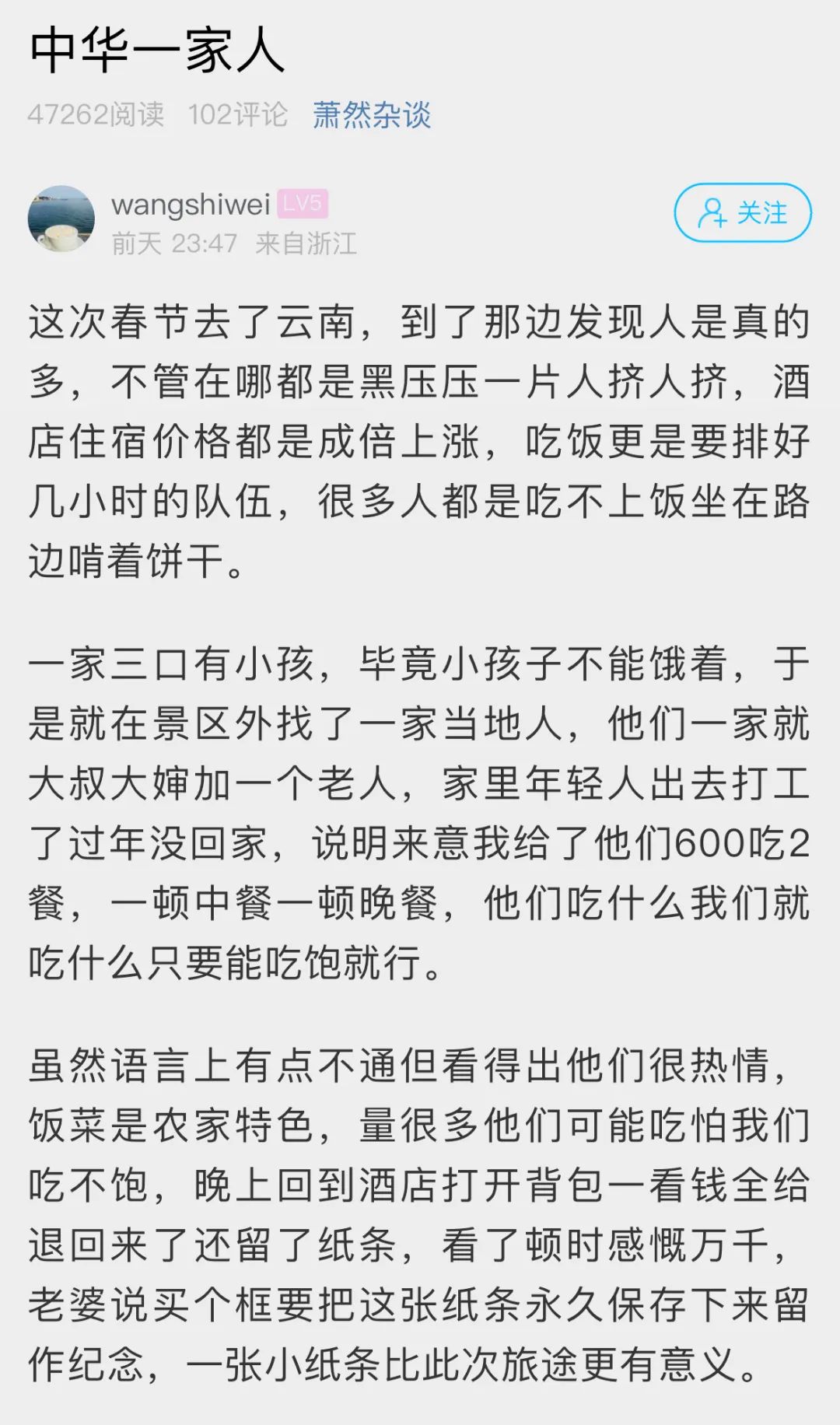
Task: Follow wangshiwei with the 关注 button
Action: 743,212
